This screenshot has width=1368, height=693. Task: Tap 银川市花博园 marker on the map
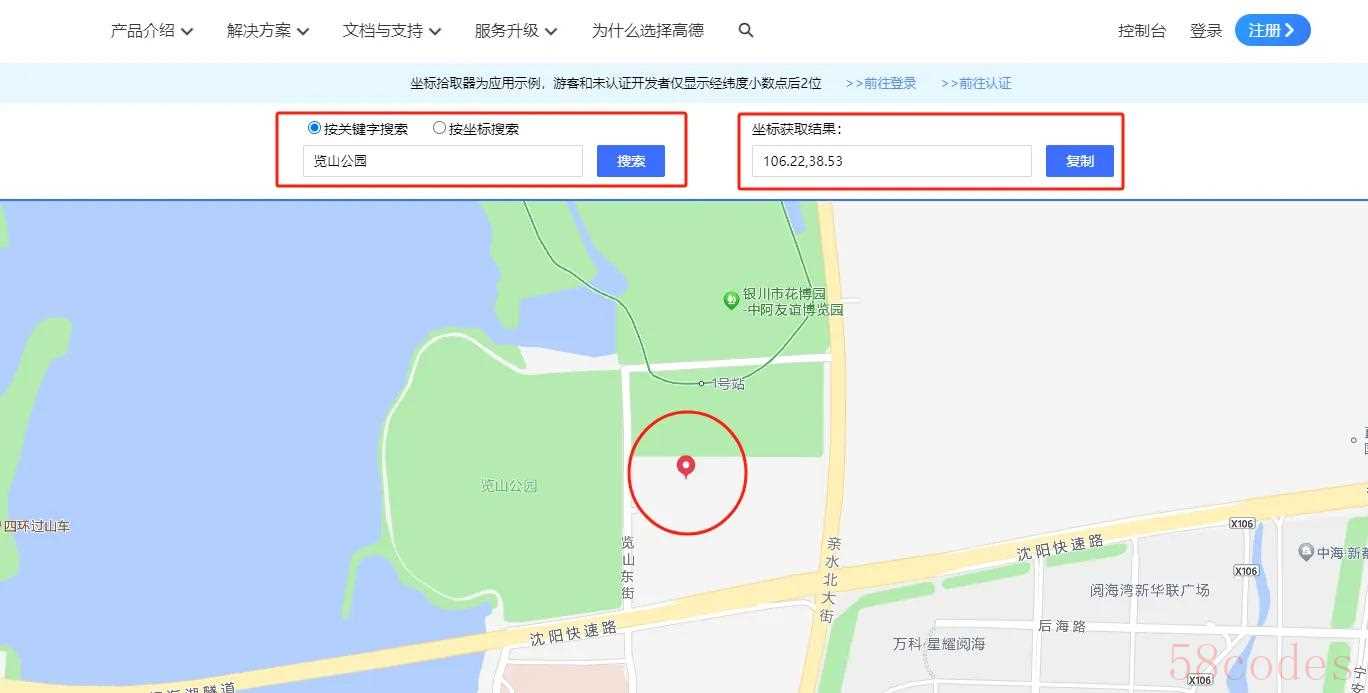coord(732,299)
